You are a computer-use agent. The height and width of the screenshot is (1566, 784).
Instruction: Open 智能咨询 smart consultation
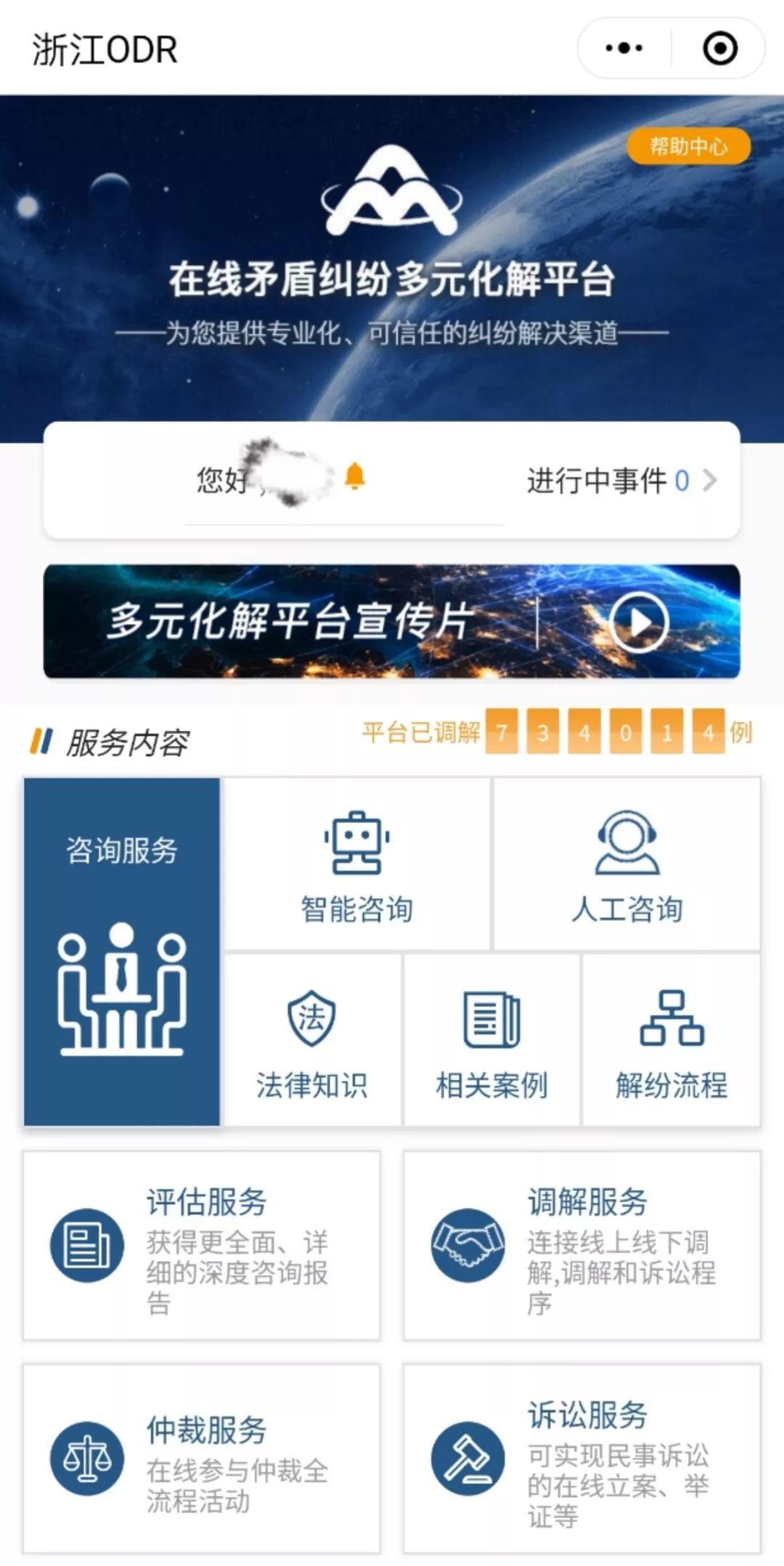pos(356,864)
